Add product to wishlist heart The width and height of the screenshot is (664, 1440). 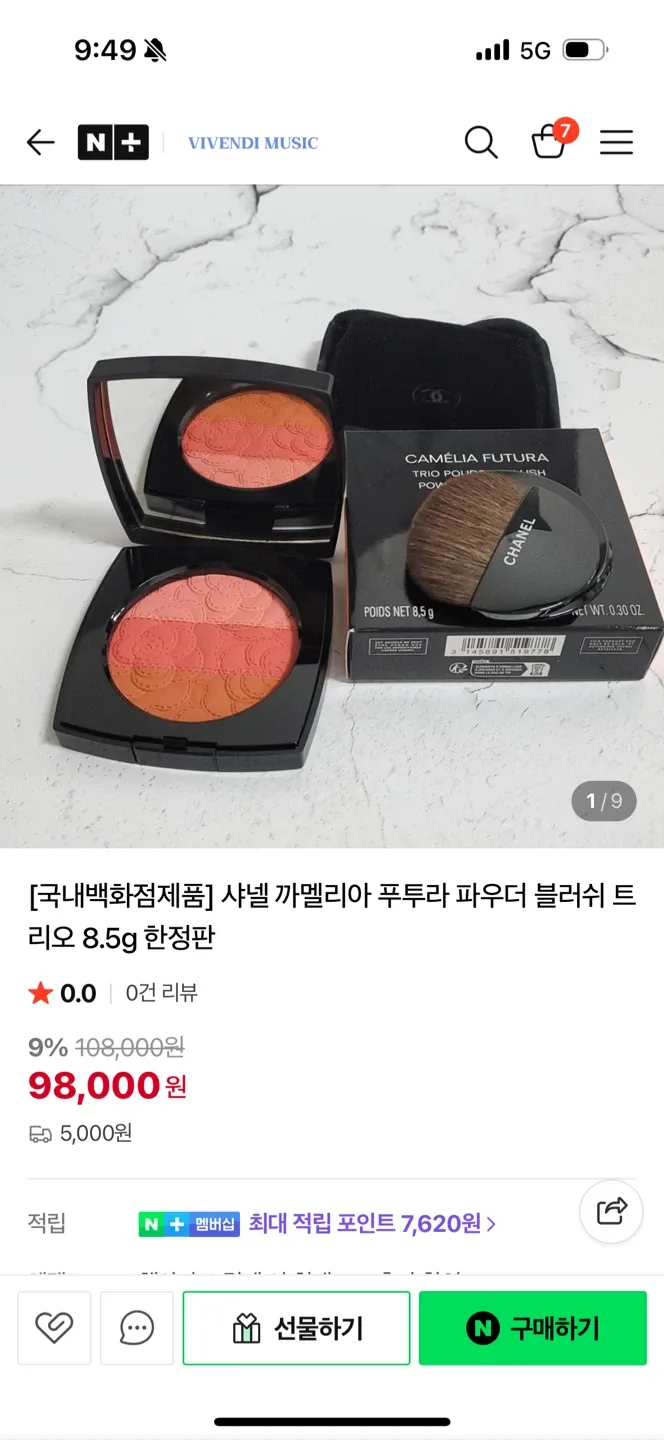54,1328
